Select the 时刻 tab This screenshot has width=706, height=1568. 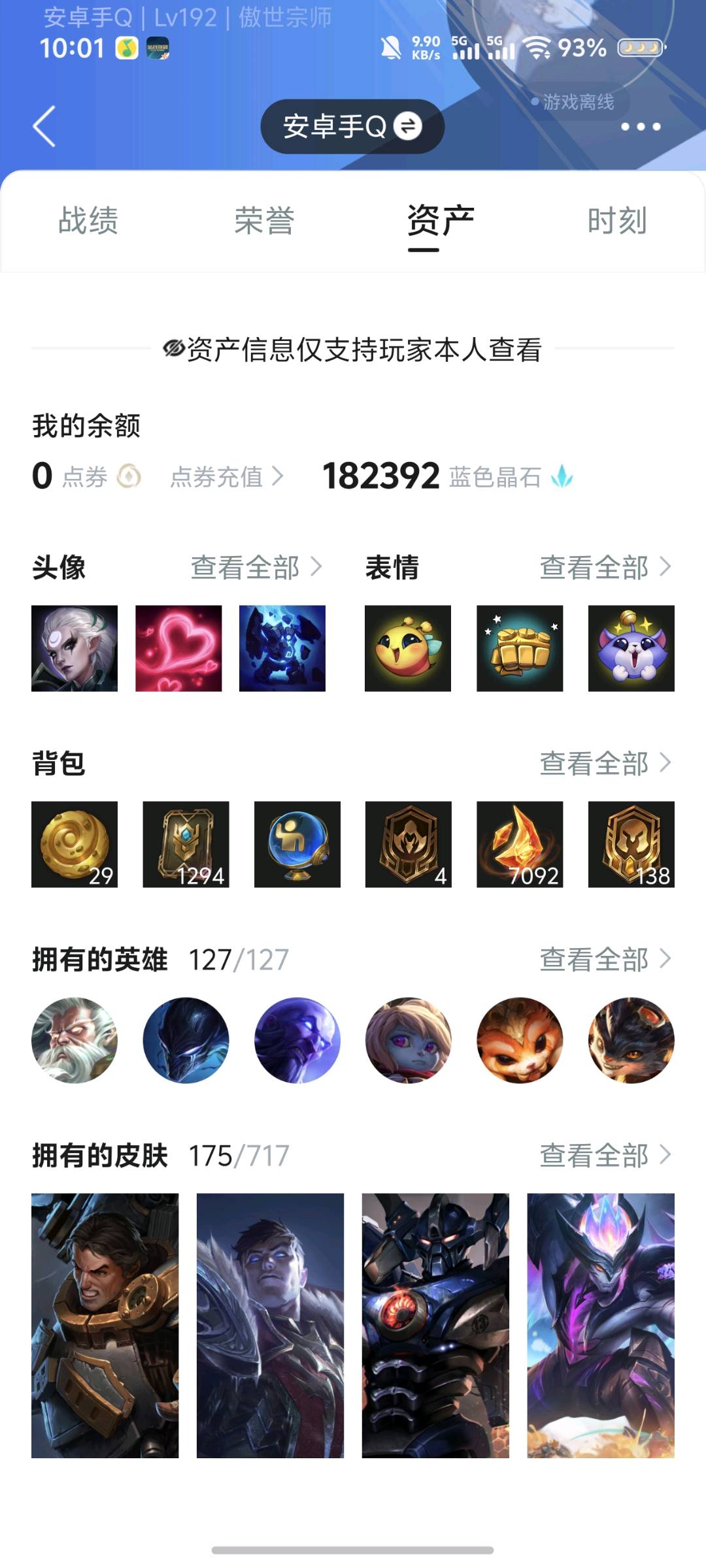tap(617, 220)
